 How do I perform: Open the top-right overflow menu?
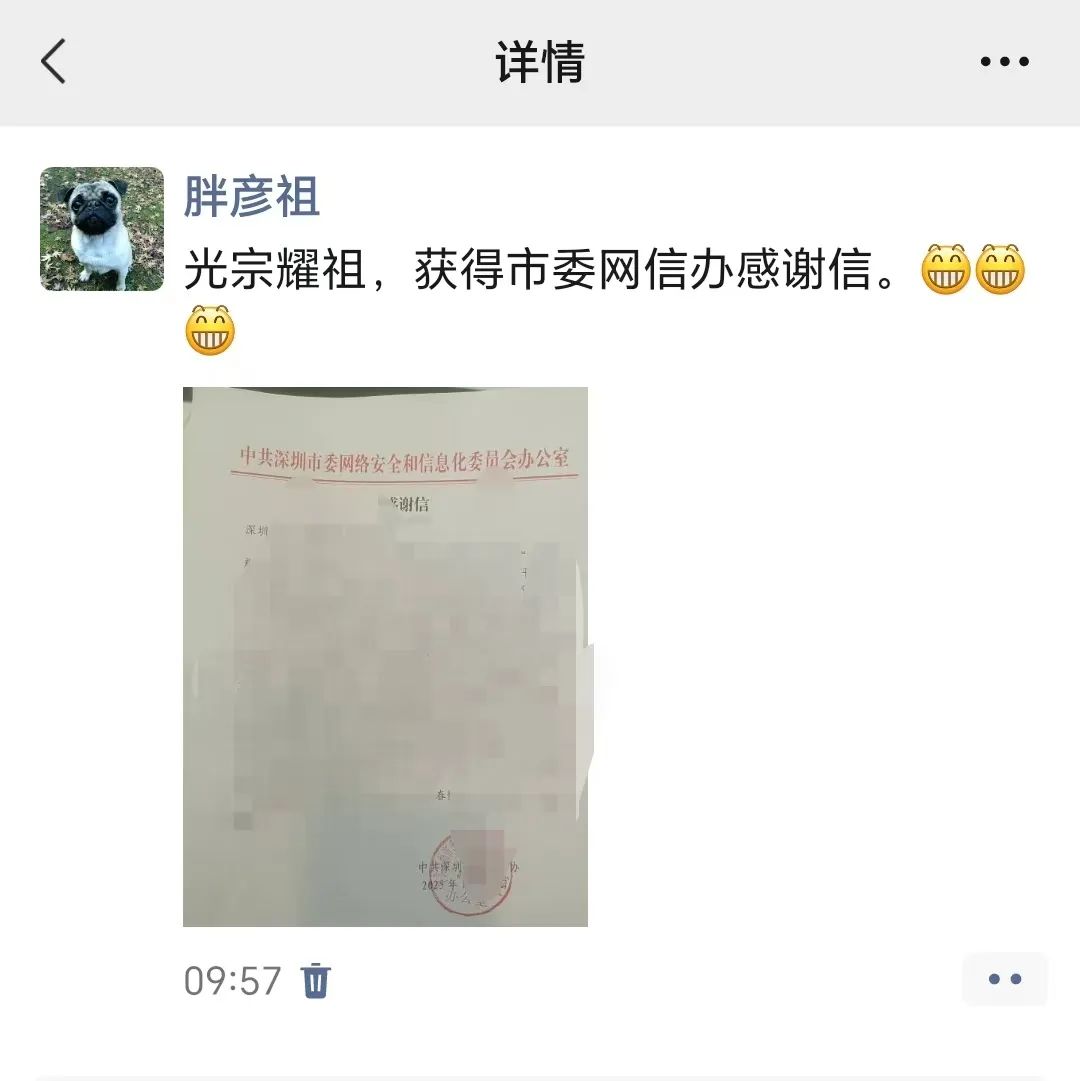pos(1004,62)
